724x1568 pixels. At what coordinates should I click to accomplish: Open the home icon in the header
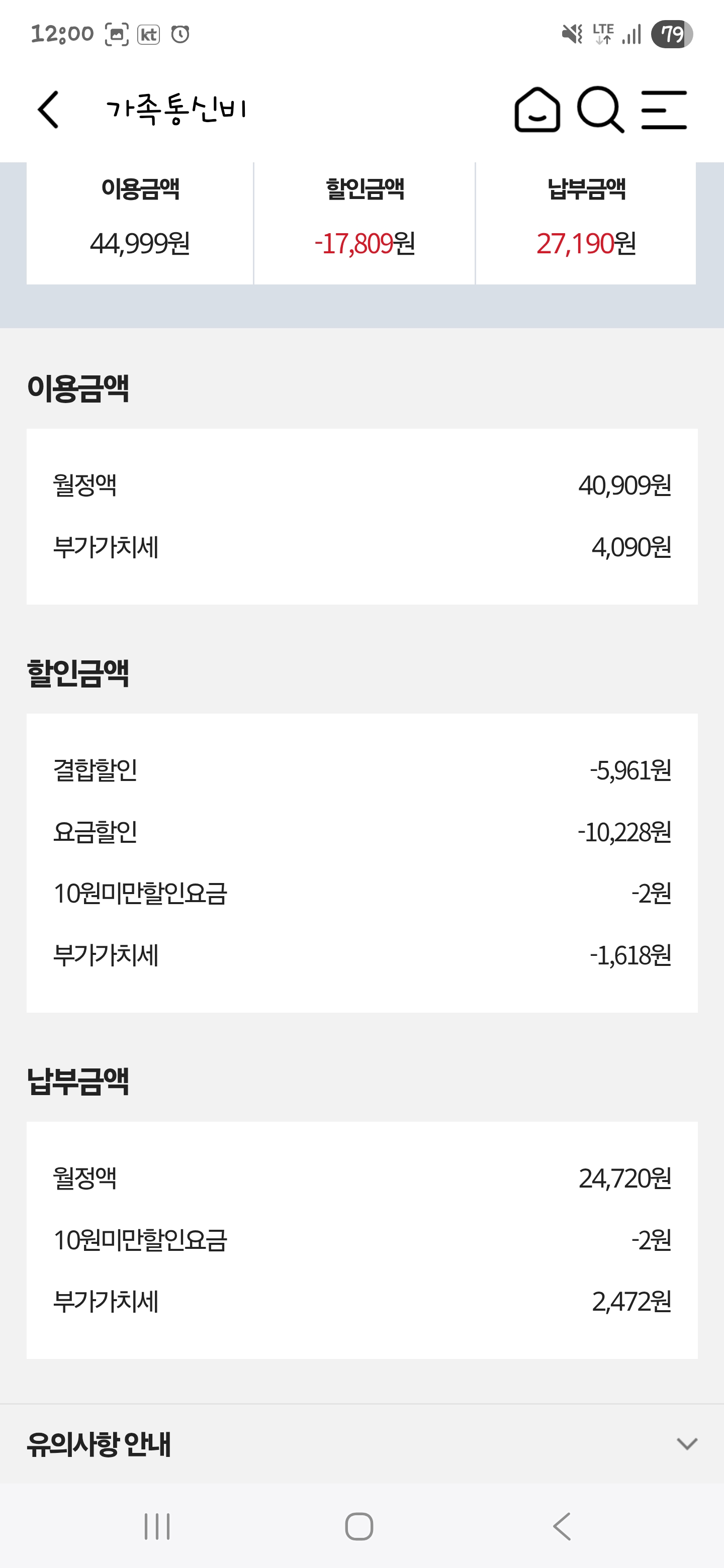[x=537, y=110]
